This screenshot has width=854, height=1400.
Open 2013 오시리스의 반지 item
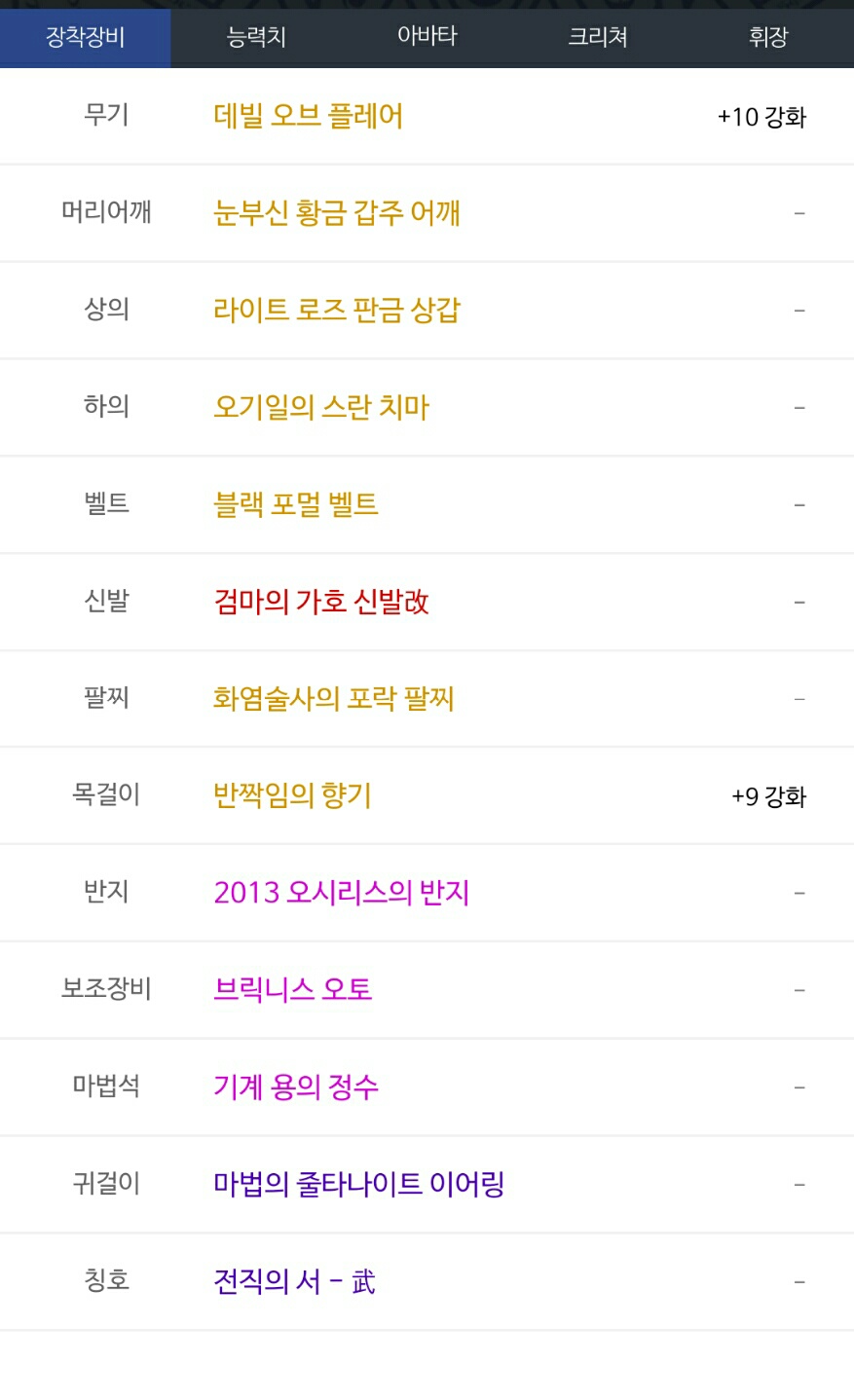click(342, 893)
